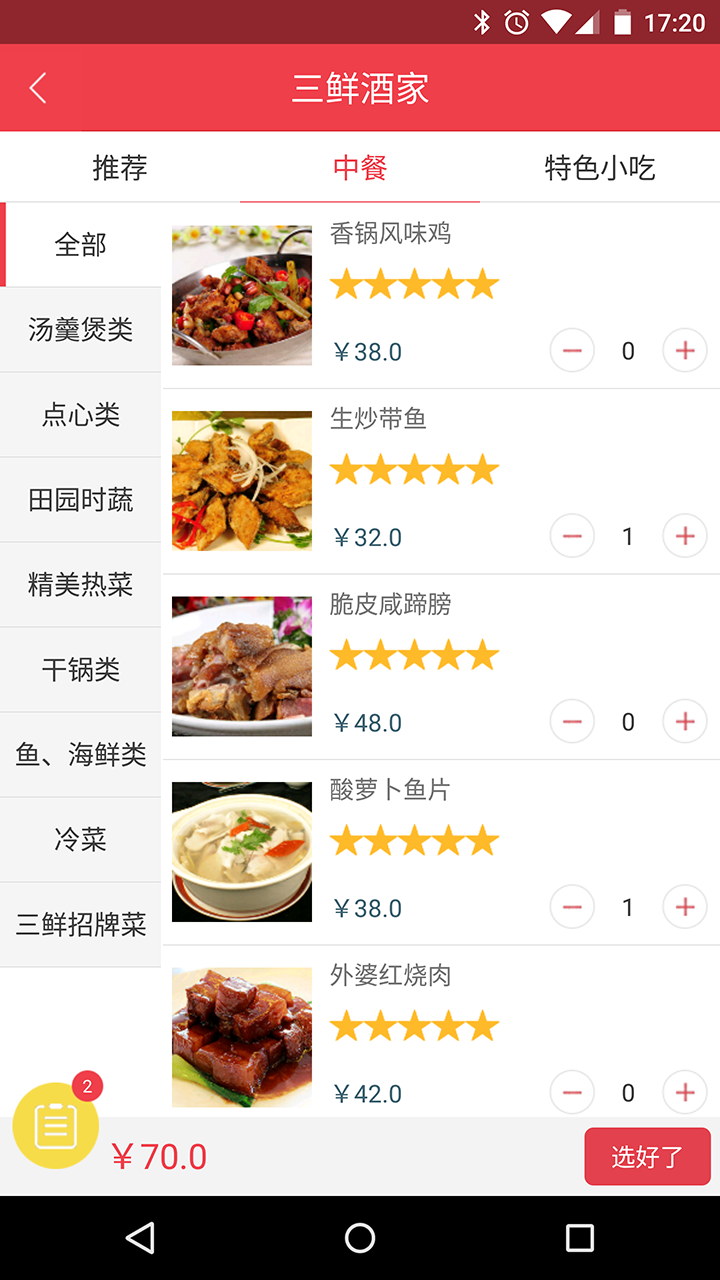
Task: Open the shopping cart icon
Action: pos(55,1124)
